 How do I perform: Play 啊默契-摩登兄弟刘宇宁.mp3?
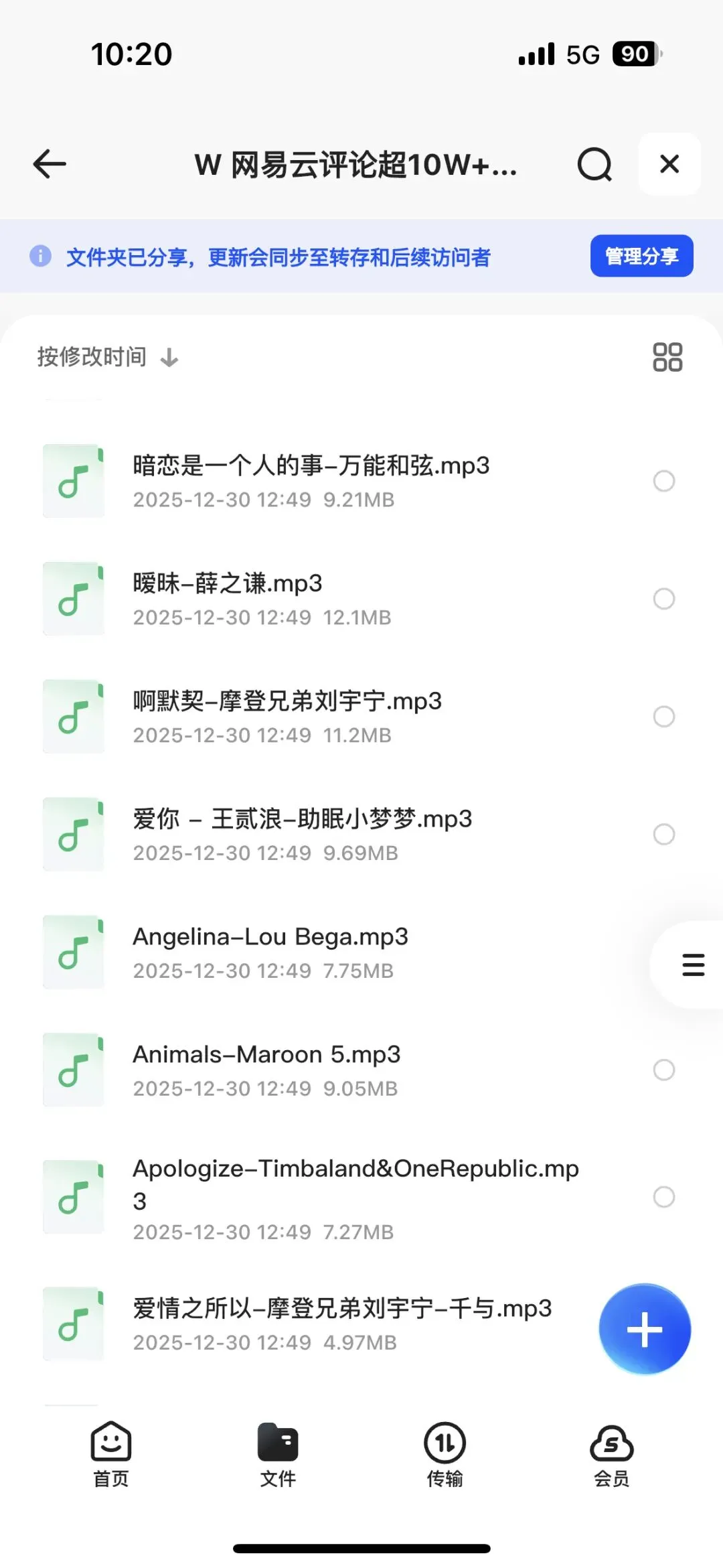tap(287, 702)
